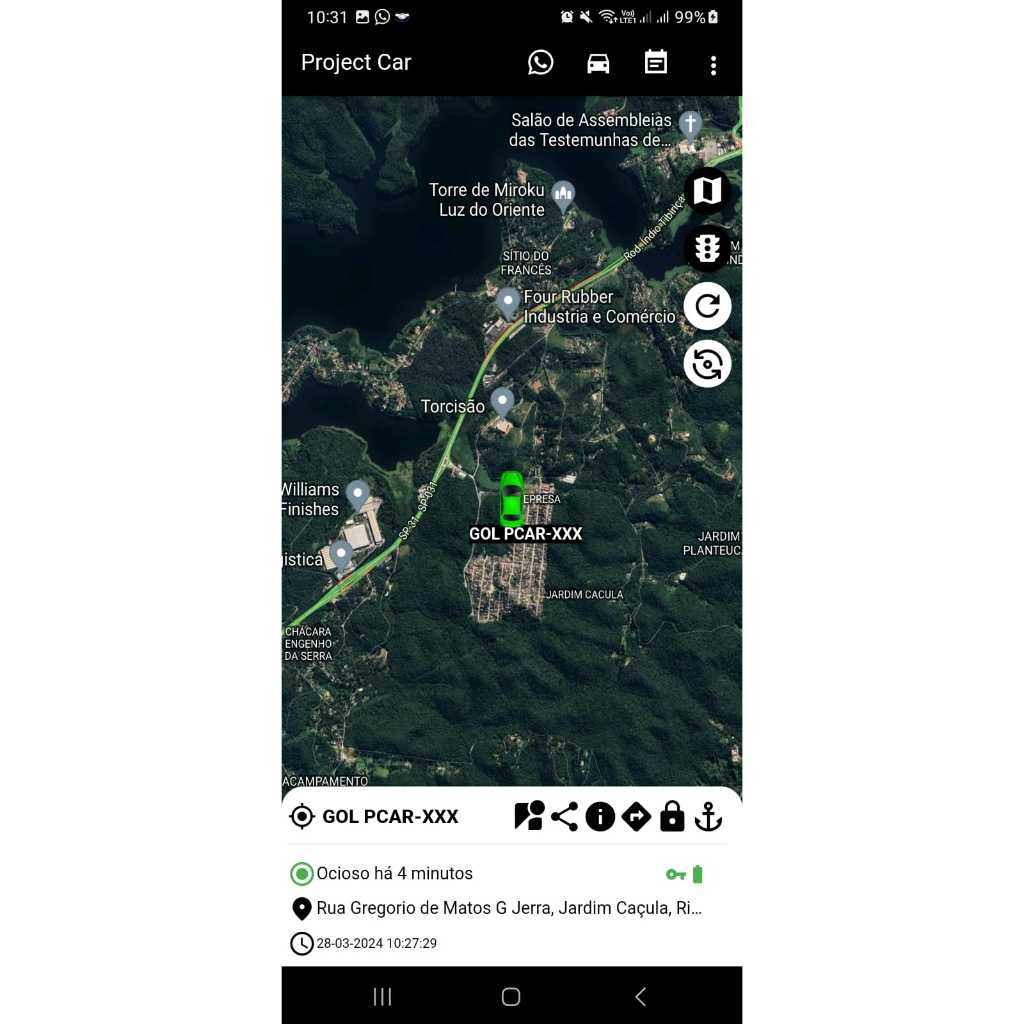This screenshot has width=1024, height=1024.
Task: Center map on GOL PCAR-XXX target icon
Action: [302, 816]
